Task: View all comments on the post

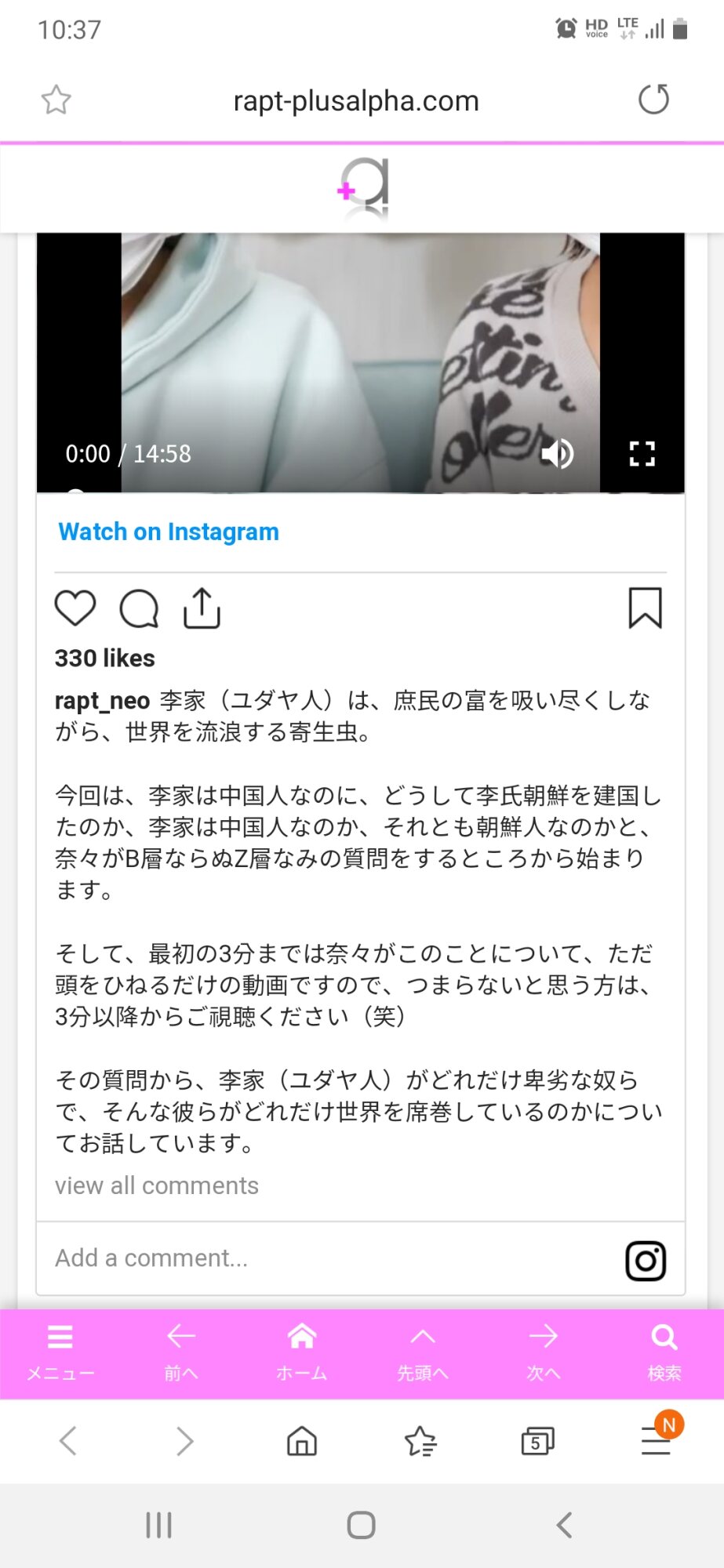Action: click(x=157, y=1185)
